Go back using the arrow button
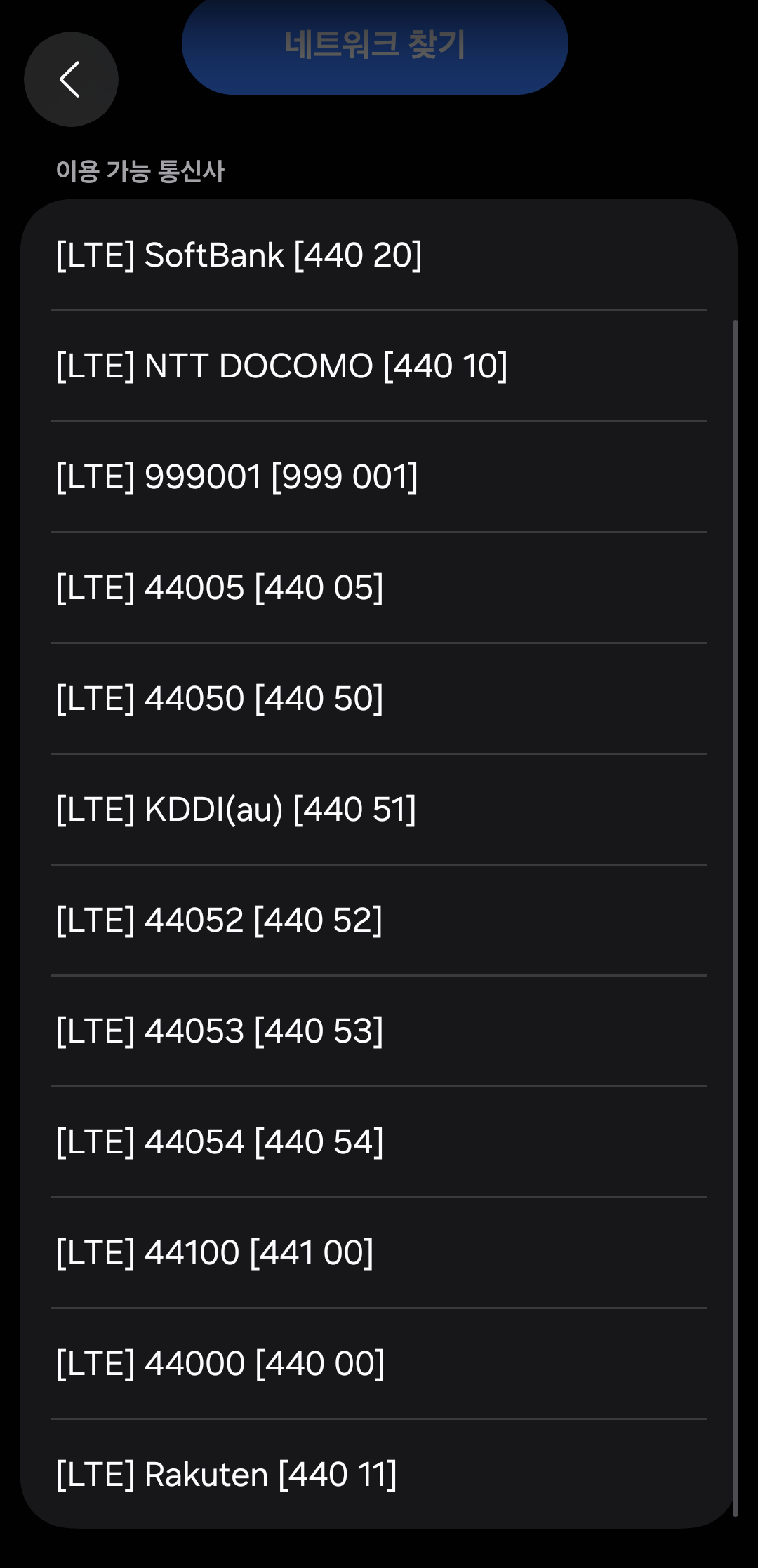The image size is (758, 1568). [x=71, y=79]
